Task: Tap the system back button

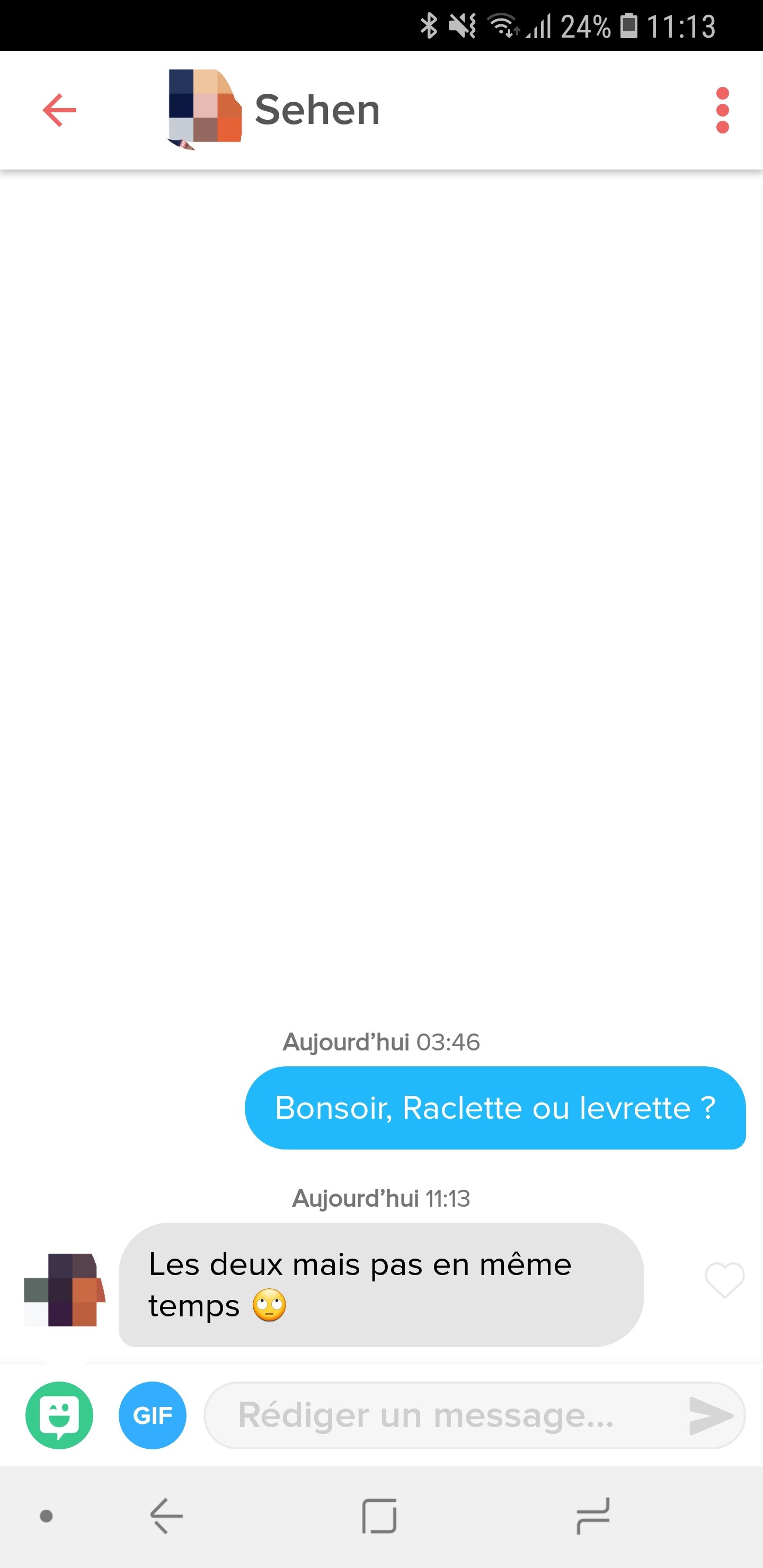Action: [166, 1516]
